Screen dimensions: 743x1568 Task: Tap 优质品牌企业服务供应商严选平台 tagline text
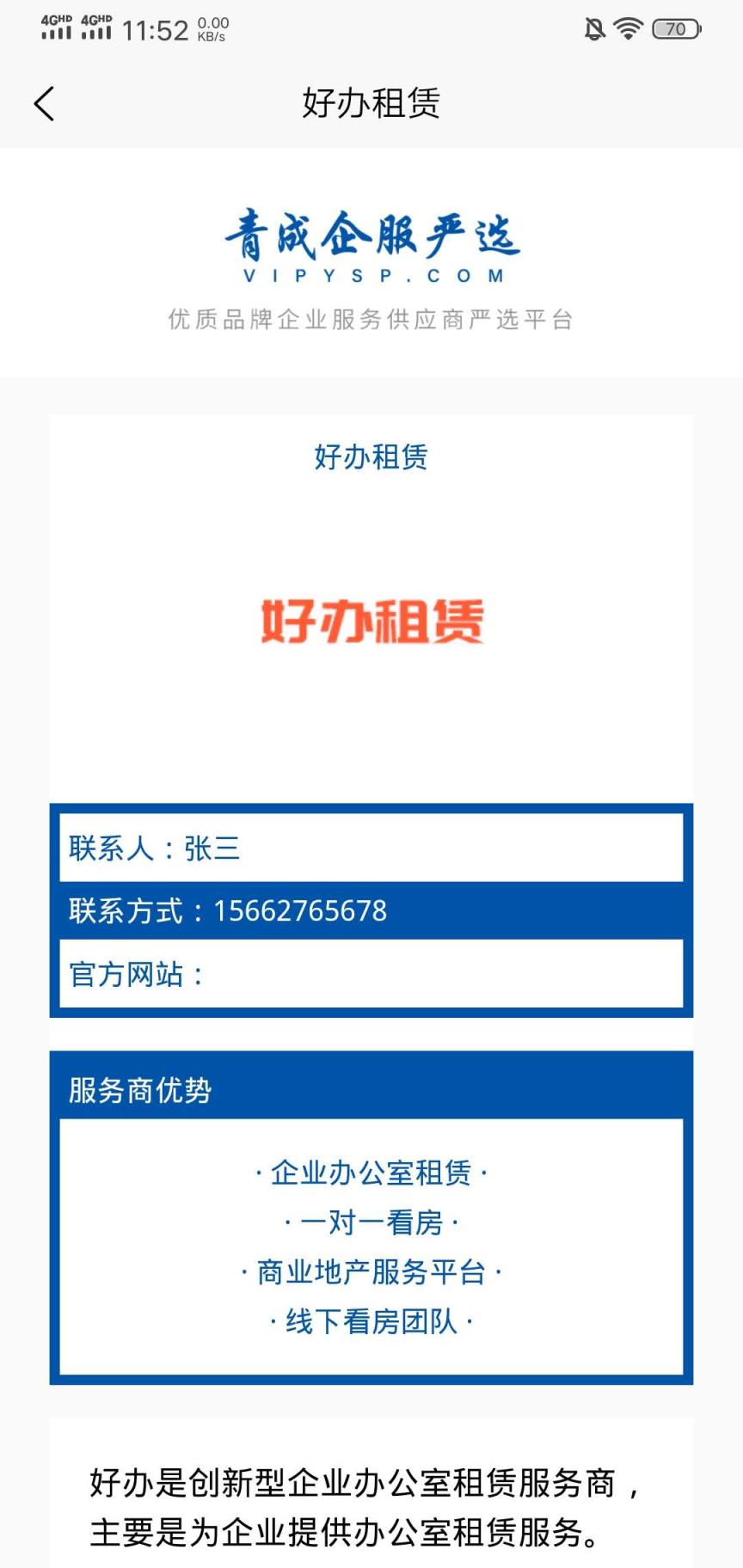[371, 319]
